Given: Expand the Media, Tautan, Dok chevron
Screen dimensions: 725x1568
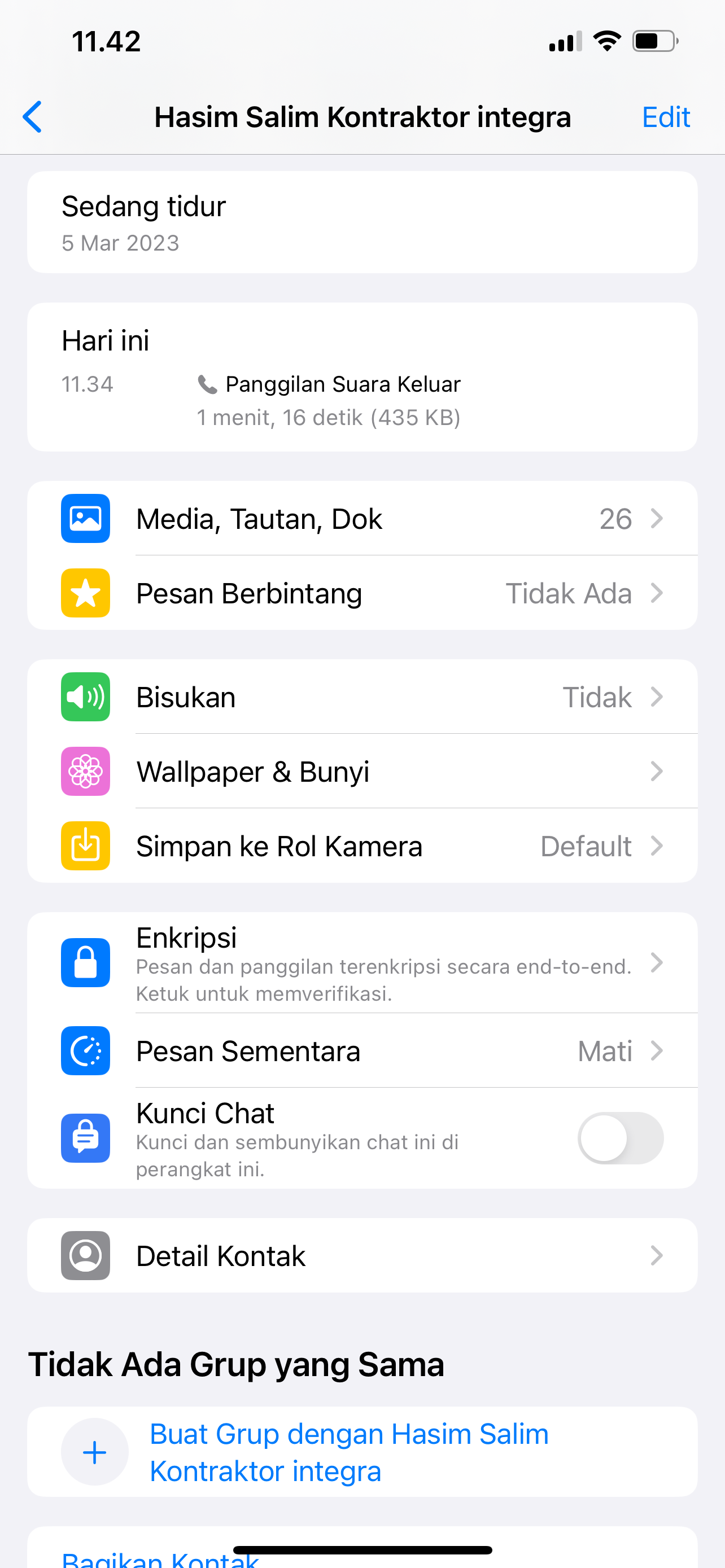Looking at the screenshot, I should pos(656,518).
